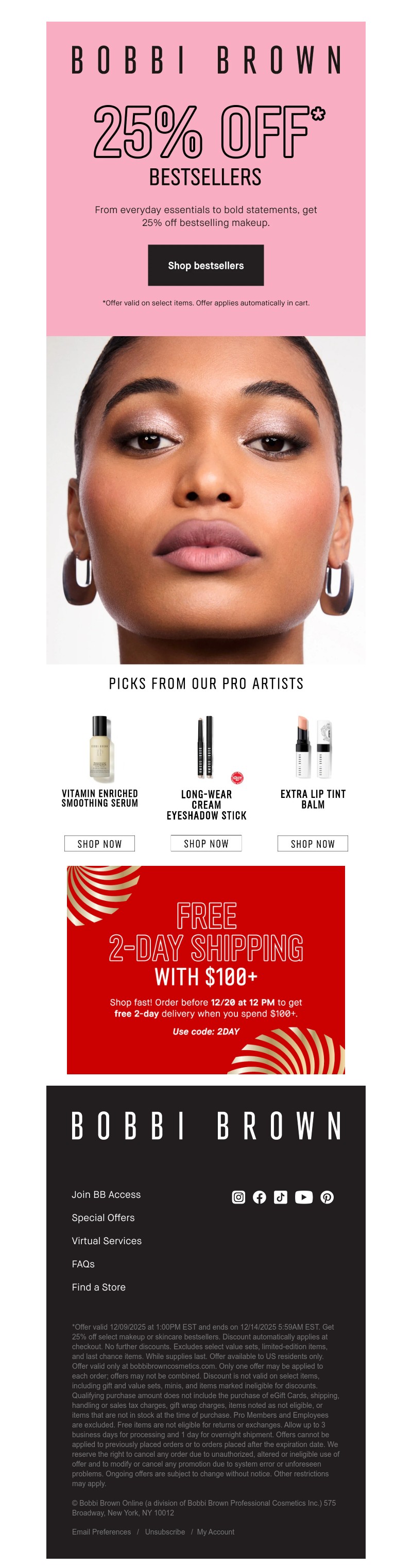This screenshot has height=1568, width=412.
Task: Open the free 2-day shipping banner
Action: point(205,970)
